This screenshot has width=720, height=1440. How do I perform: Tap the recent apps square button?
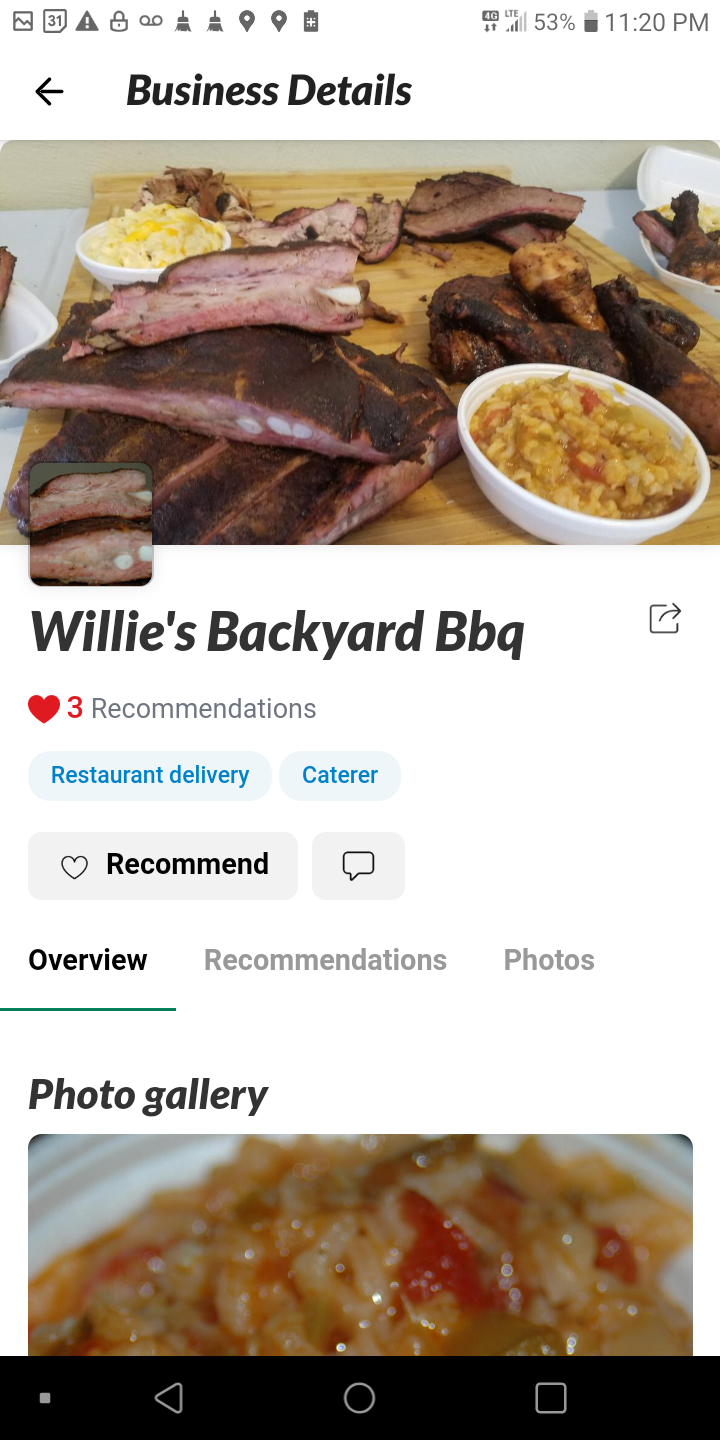click(551, 1397)
